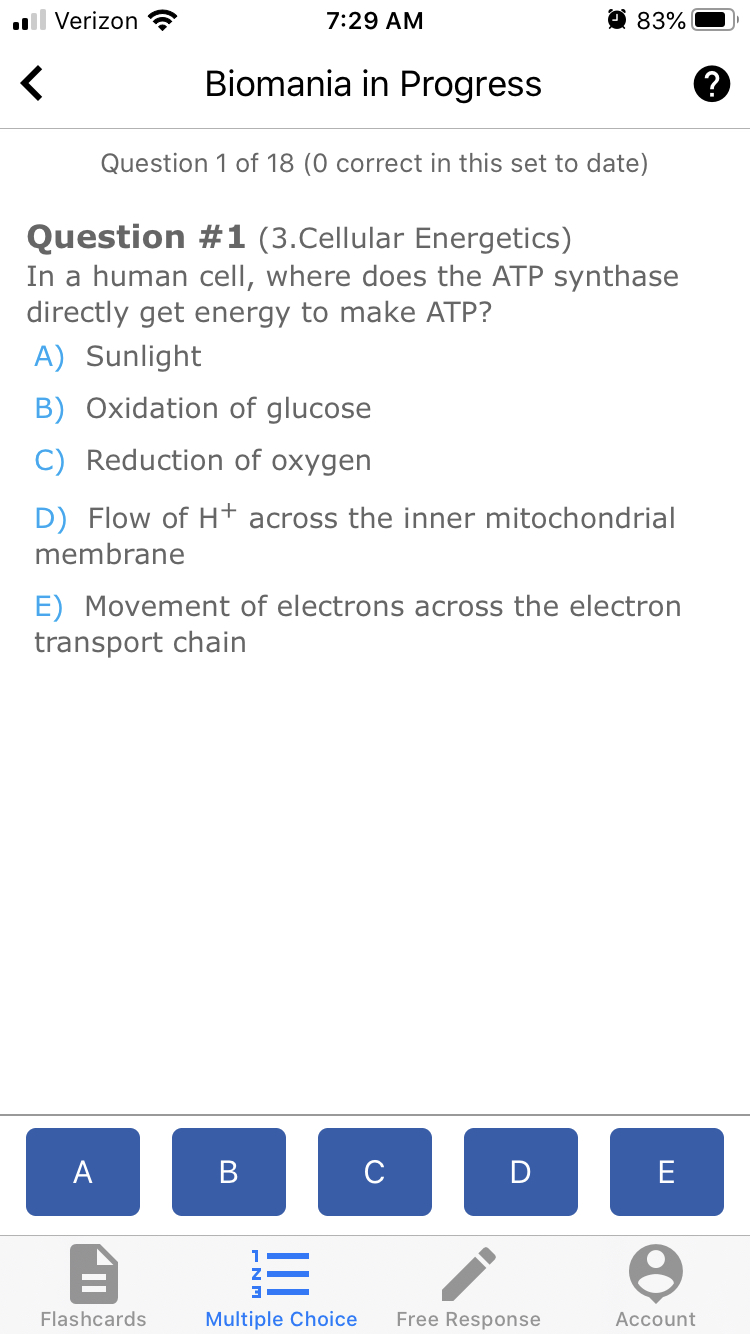Open the Multiple Choice tab

(281, 1286)
